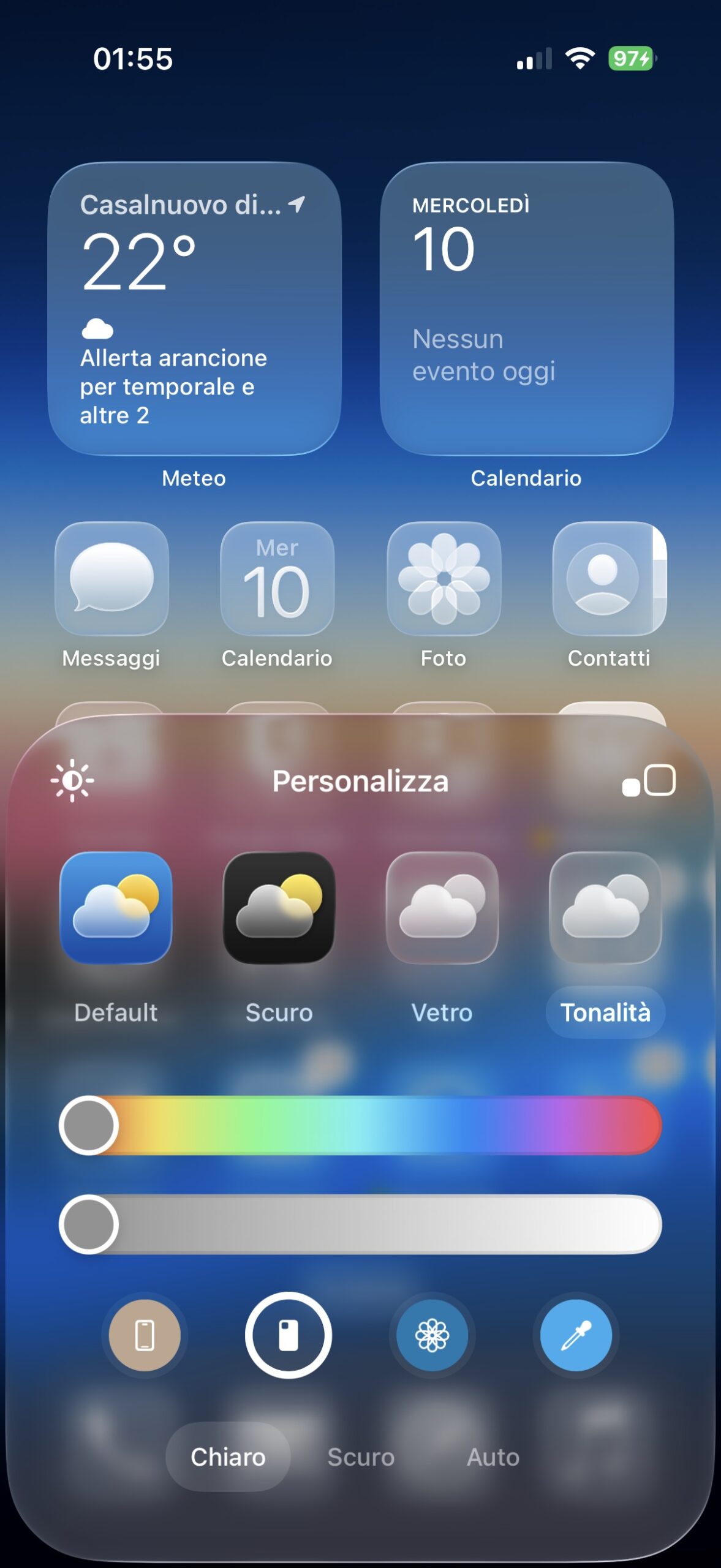Switch to Scuro appearance in bottom selector
This screenshot has width=721, height=1568.
(x=361, y=1457)
